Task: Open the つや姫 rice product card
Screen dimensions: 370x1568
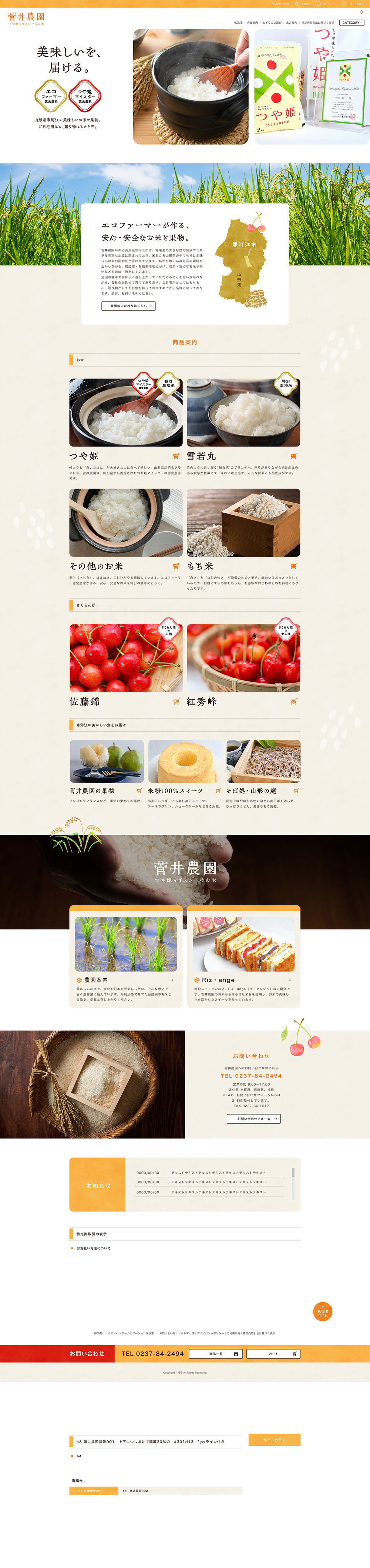Action: point(125,413)
